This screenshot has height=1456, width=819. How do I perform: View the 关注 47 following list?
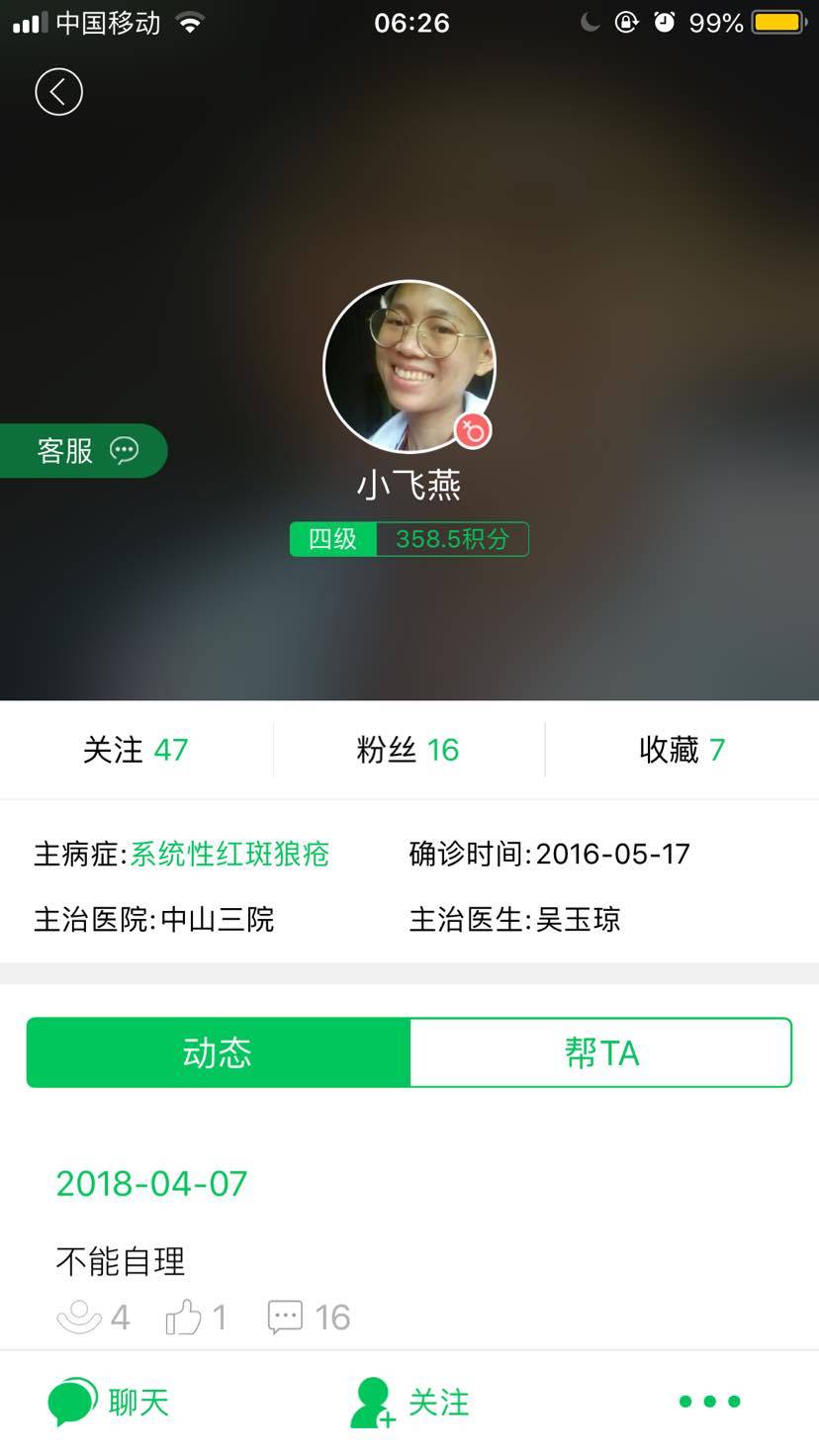[136, 750]
